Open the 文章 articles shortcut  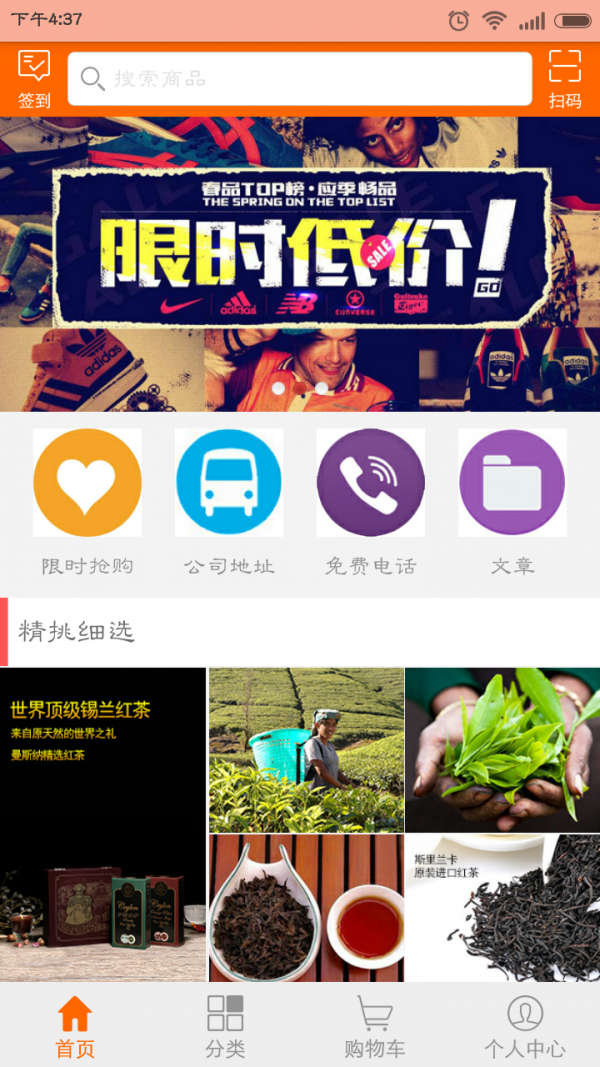click(512, 501)
